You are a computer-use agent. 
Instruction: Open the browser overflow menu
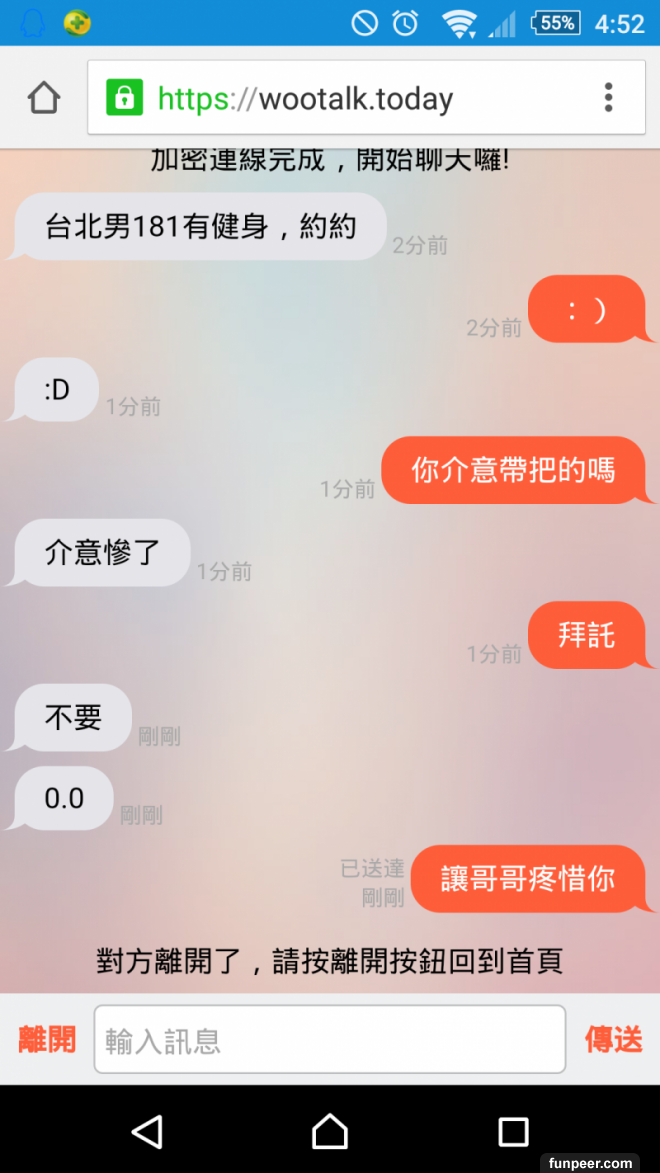point(608,98)
